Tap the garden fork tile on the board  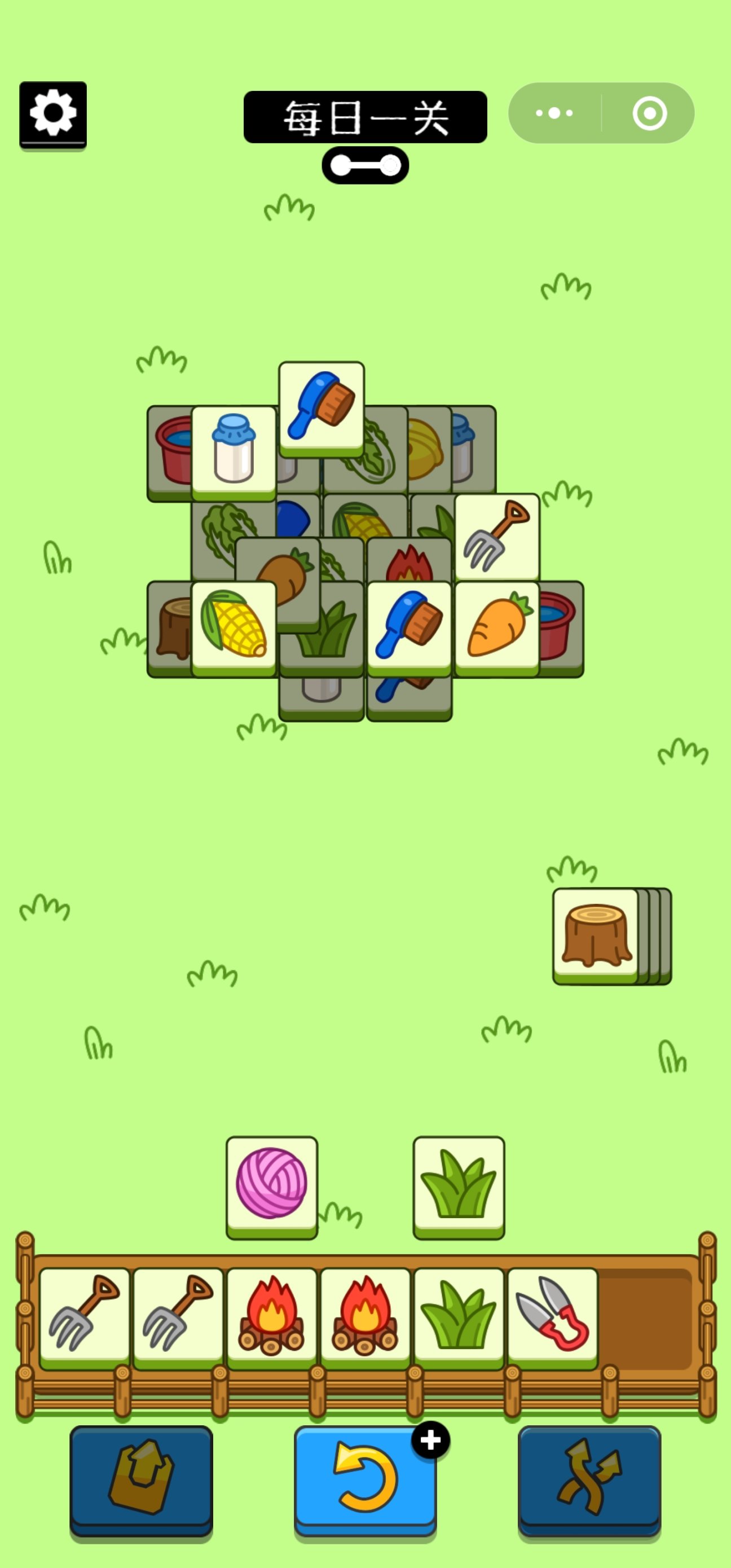497,536
